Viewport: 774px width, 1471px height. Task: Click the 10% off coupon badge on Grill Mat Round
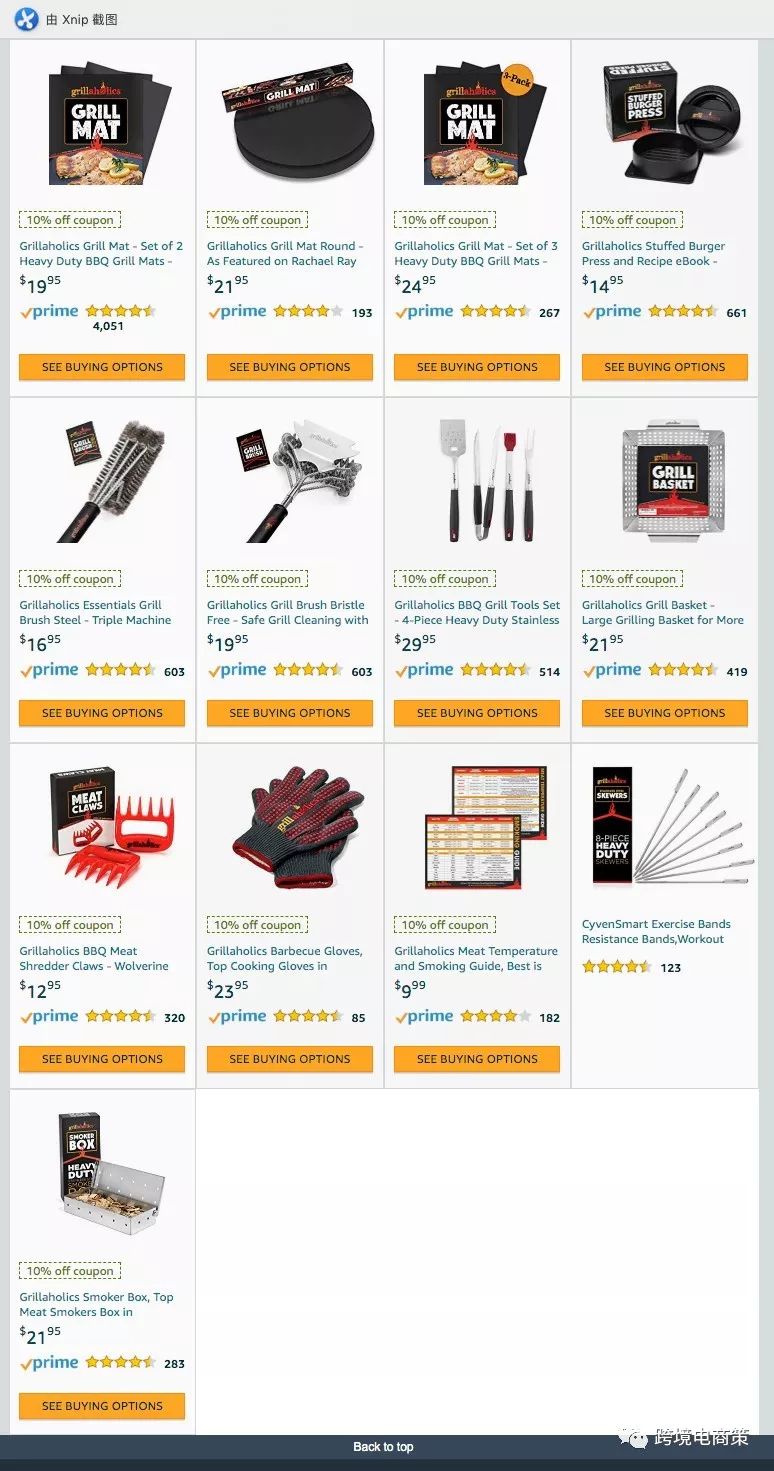[256, 219]
